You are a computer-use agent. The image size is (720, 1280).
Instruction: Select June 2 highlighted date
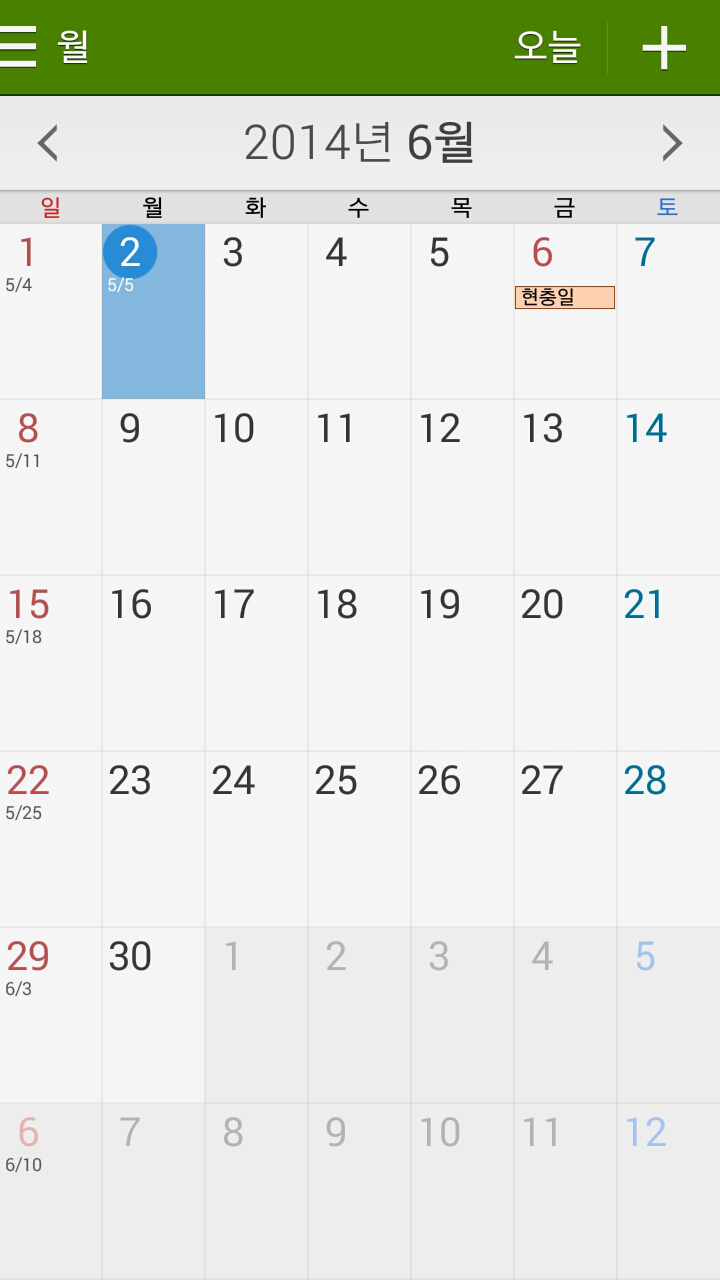(153, 310)
